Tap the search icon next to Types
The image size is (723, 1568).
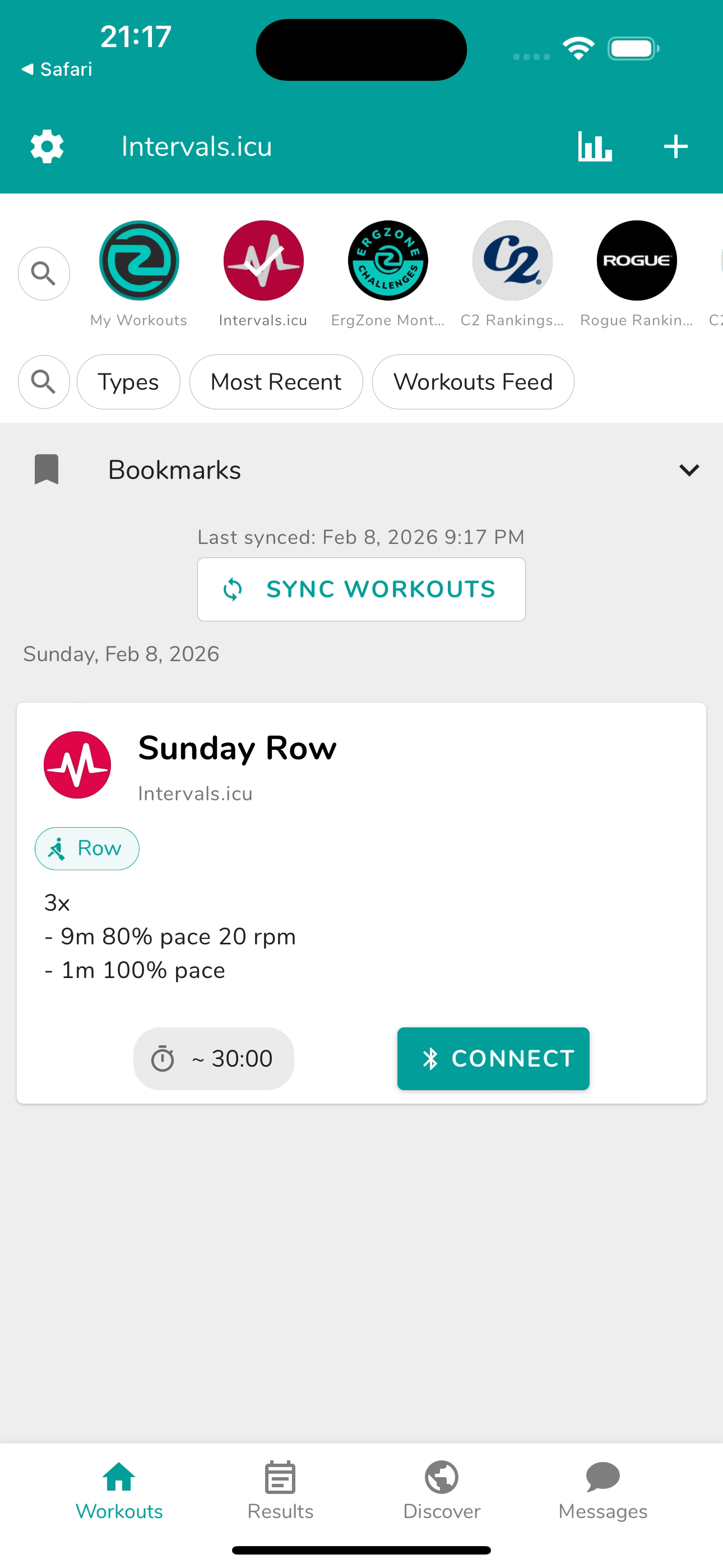click(44, 382)
